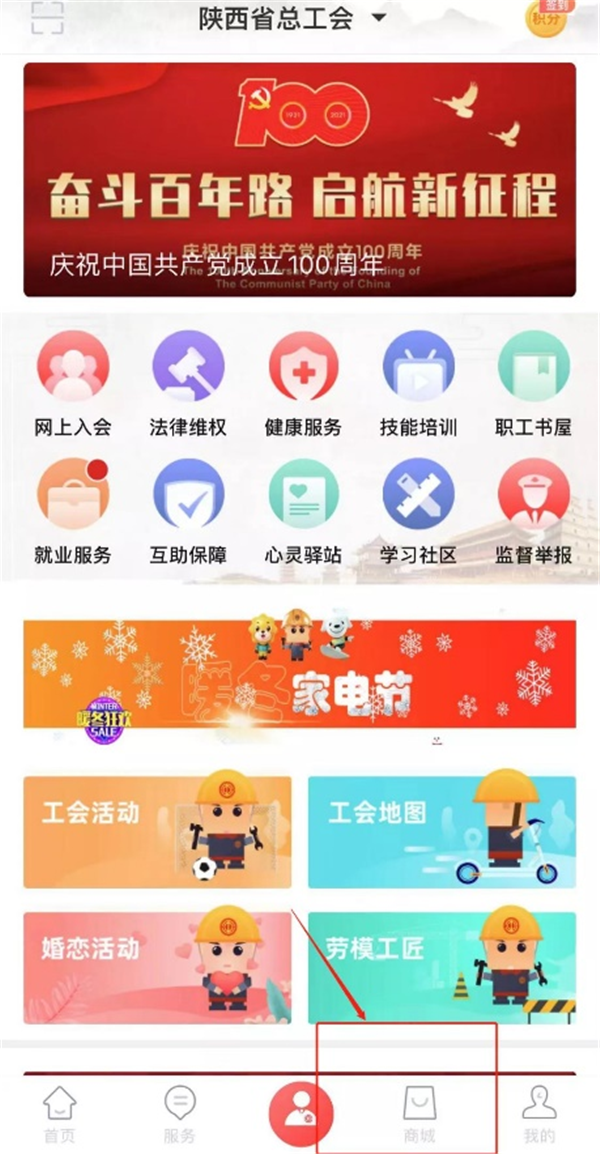Open the 签到 积分 check-in badge
This screenshot has height=1154, width=600.
[546, 17]
